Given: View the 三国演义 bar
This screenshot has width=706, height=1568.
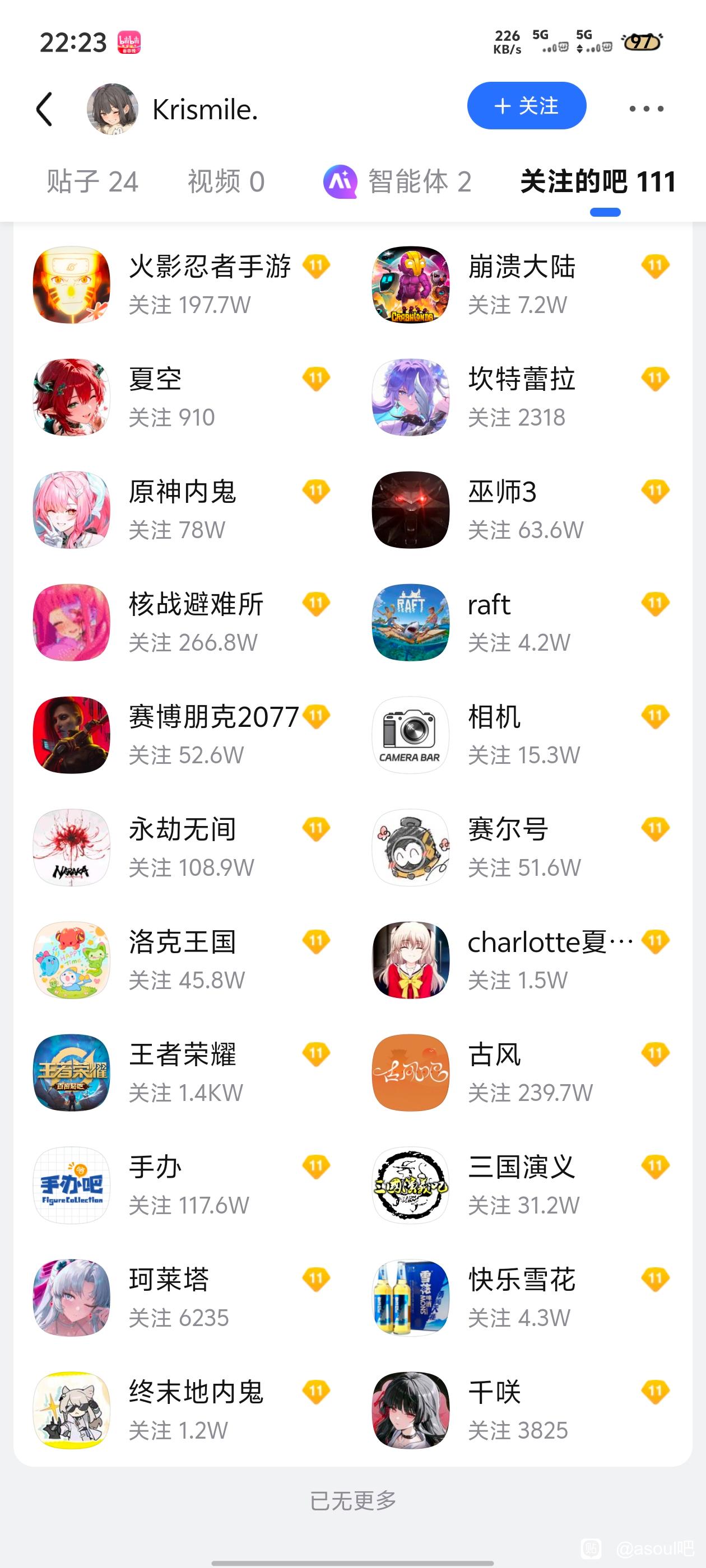Looking at the screenshot, I should pyautogui.click(x=521, y=1185).
